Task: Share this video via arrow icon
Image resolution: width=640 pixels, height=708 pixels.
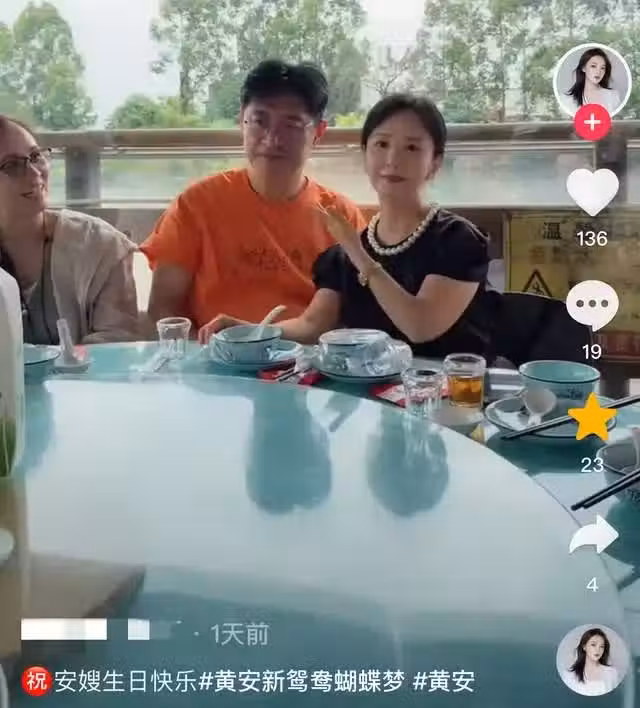Action: click(x=593, y=536)
